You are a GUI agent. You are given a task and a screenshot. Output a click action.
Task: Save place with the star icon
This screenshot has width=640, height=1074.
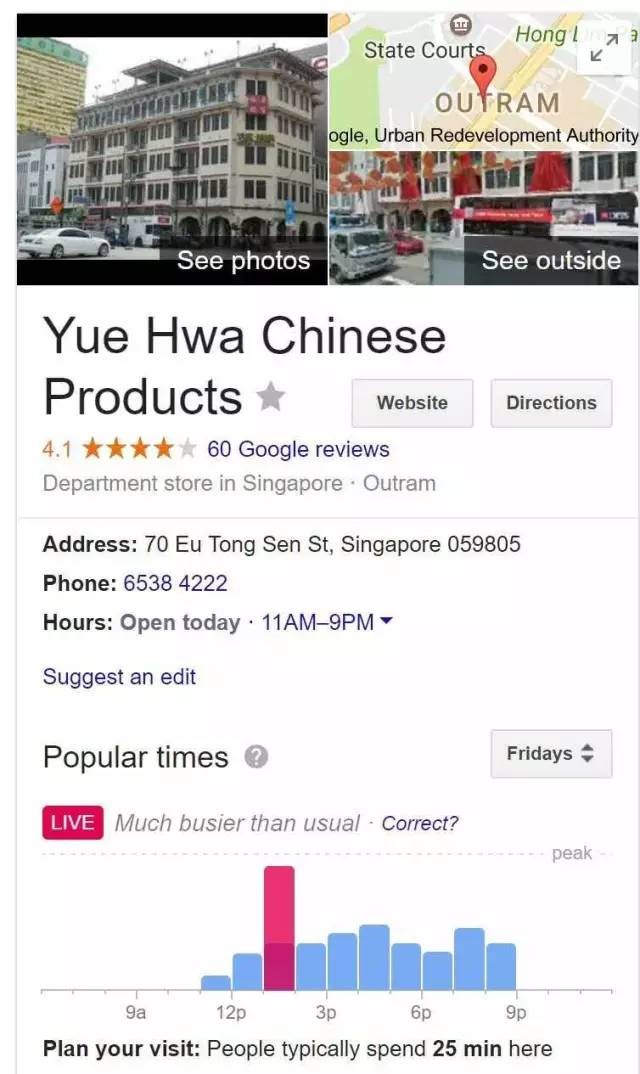point(270,398)
